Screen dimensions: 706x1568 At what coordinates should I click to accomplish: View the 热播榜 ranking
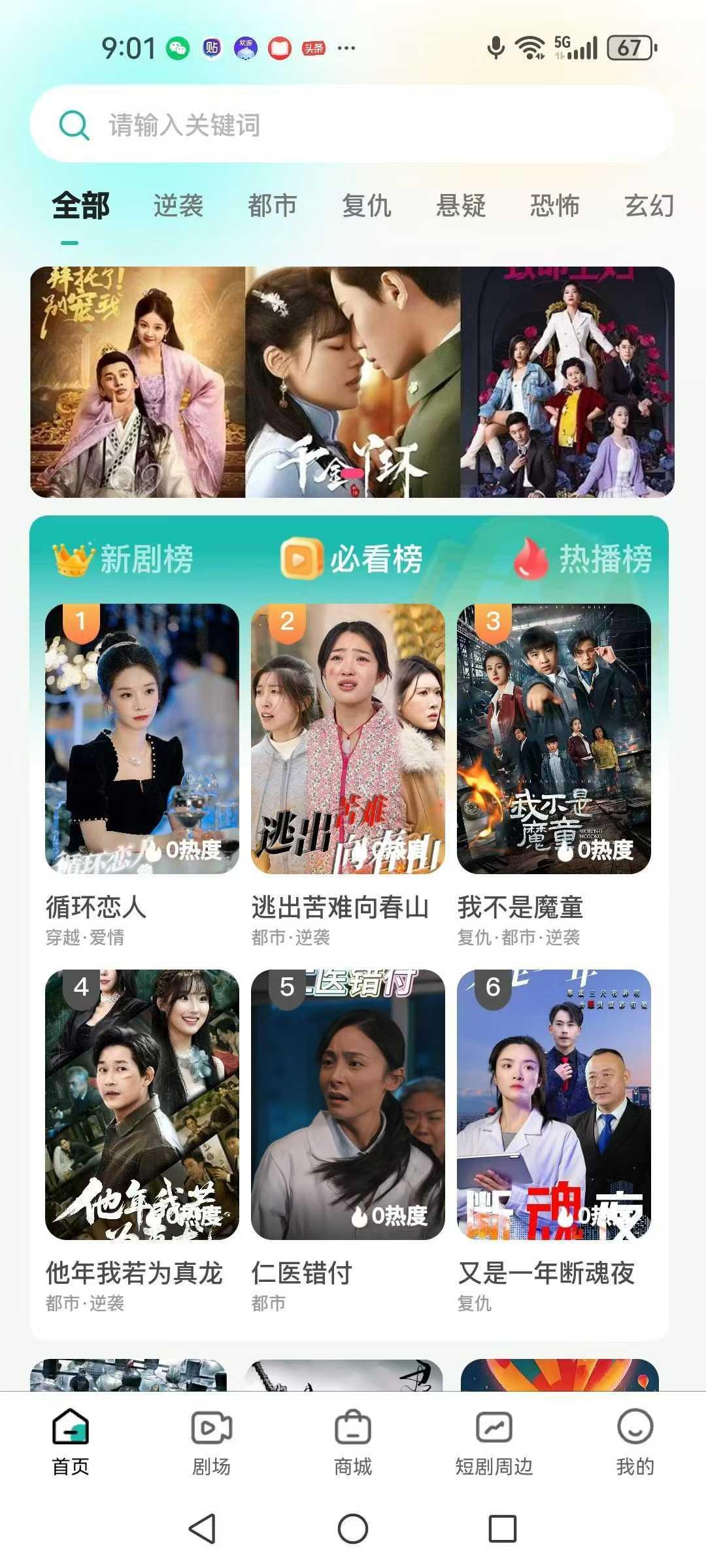coord(583,559)
